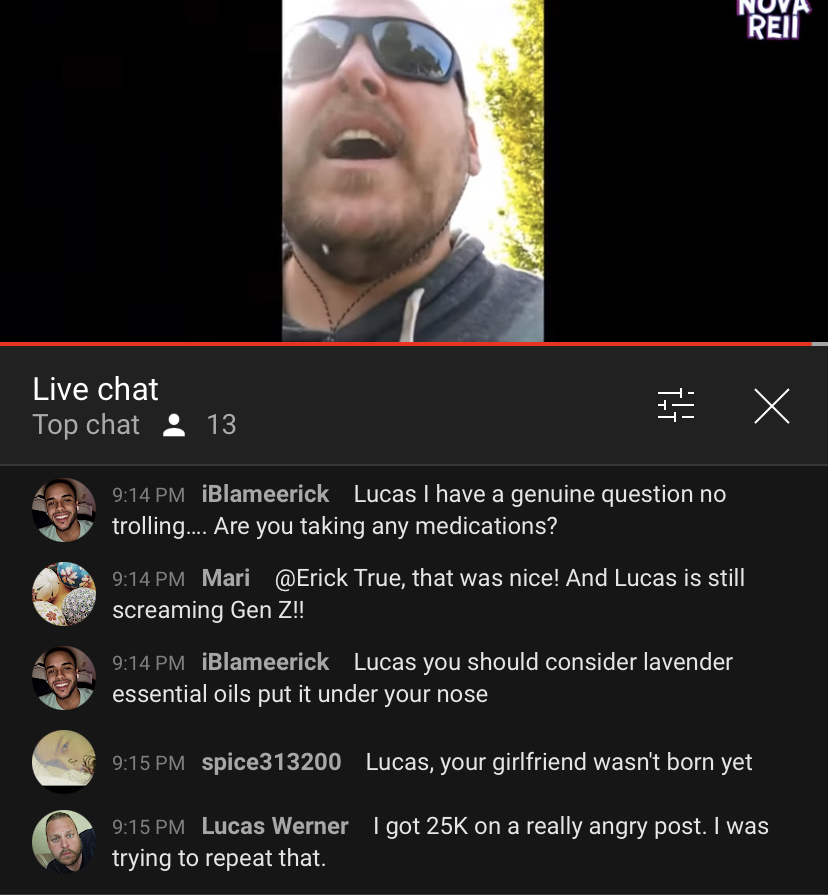This screenshot has width=828, height=895.
Task: Open Mari's chat message
Action: click(x=430, y=594)
